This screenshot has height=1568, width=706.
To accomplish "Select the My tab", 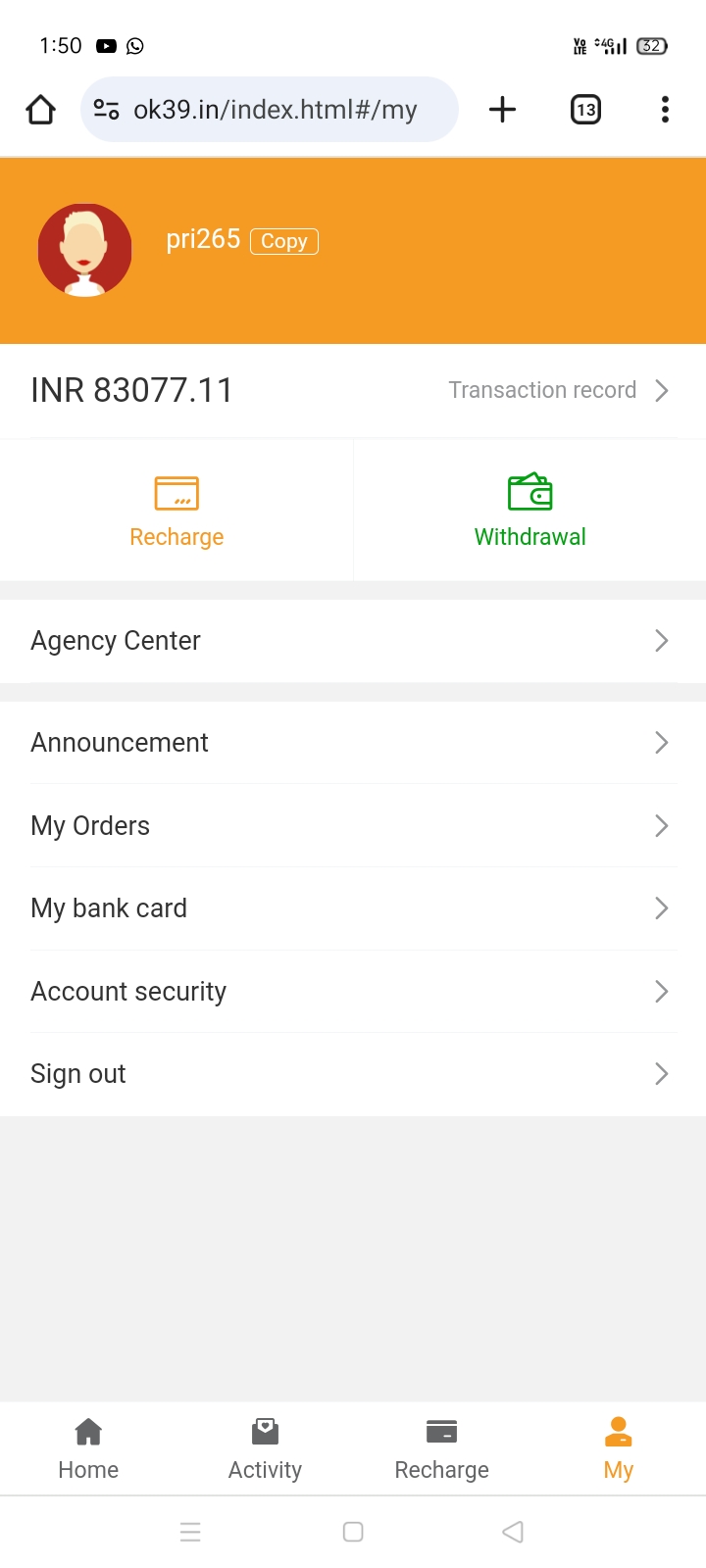I will point(618,1448).
